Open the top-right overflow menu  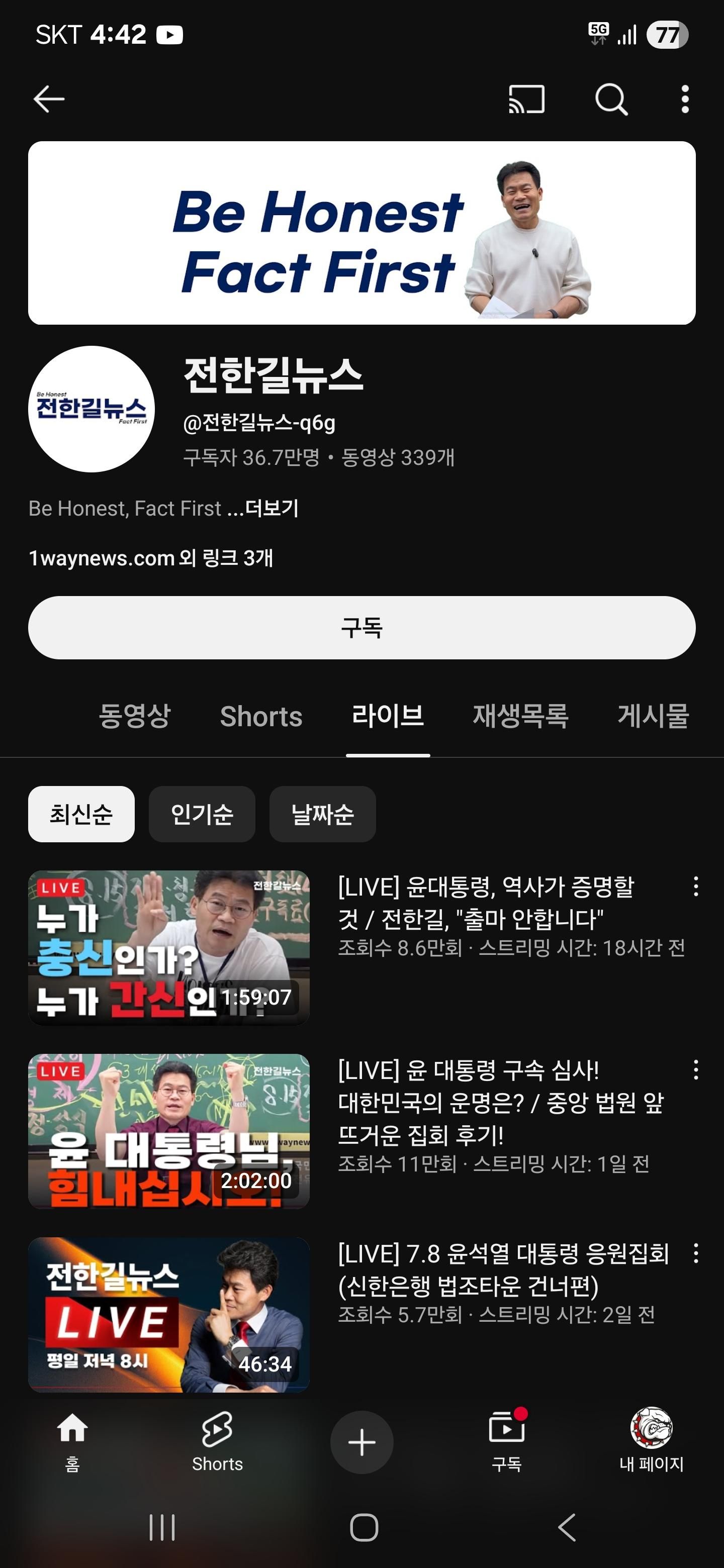pos(685,99)
